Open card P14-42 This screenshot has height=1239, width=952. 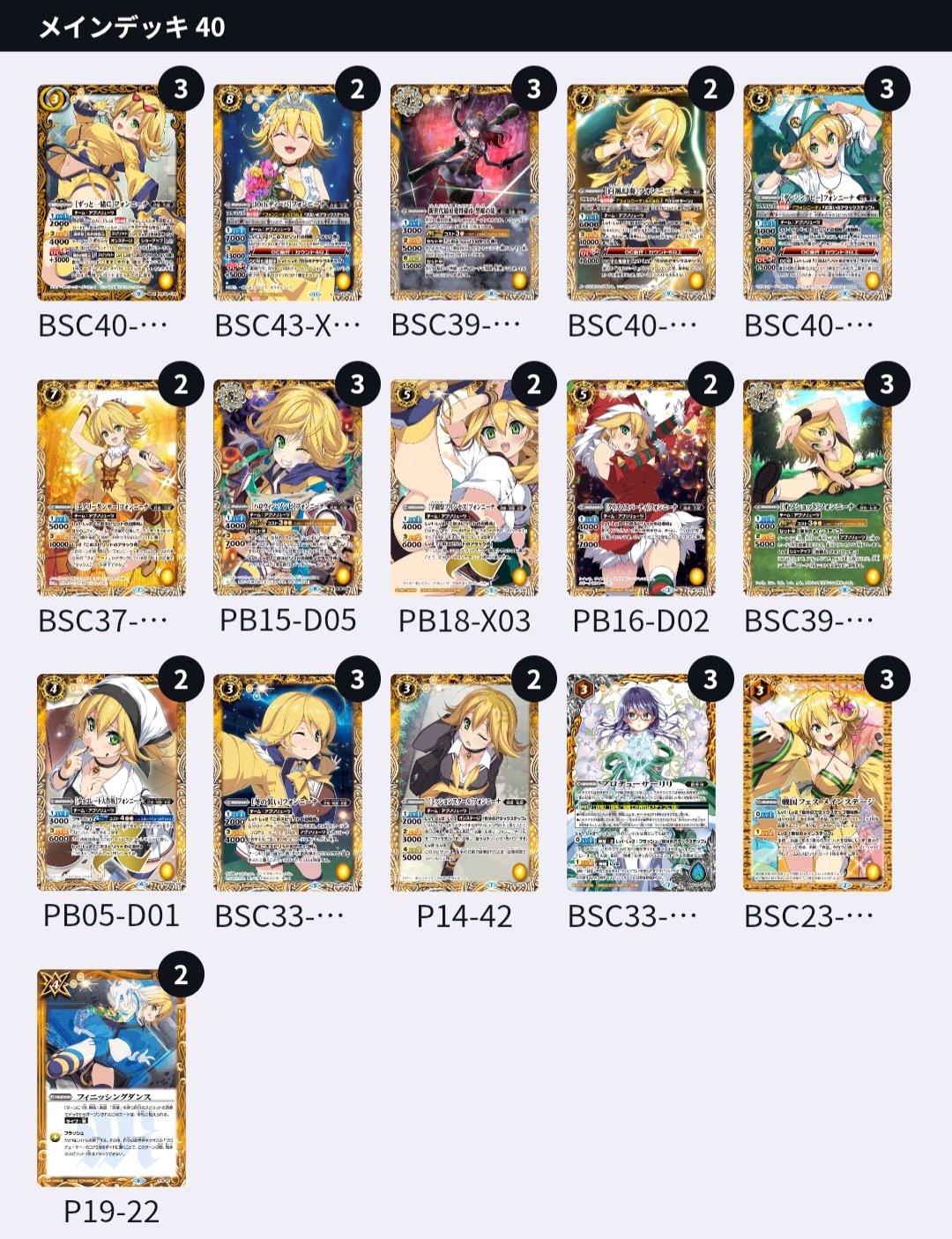click(464, 783)
